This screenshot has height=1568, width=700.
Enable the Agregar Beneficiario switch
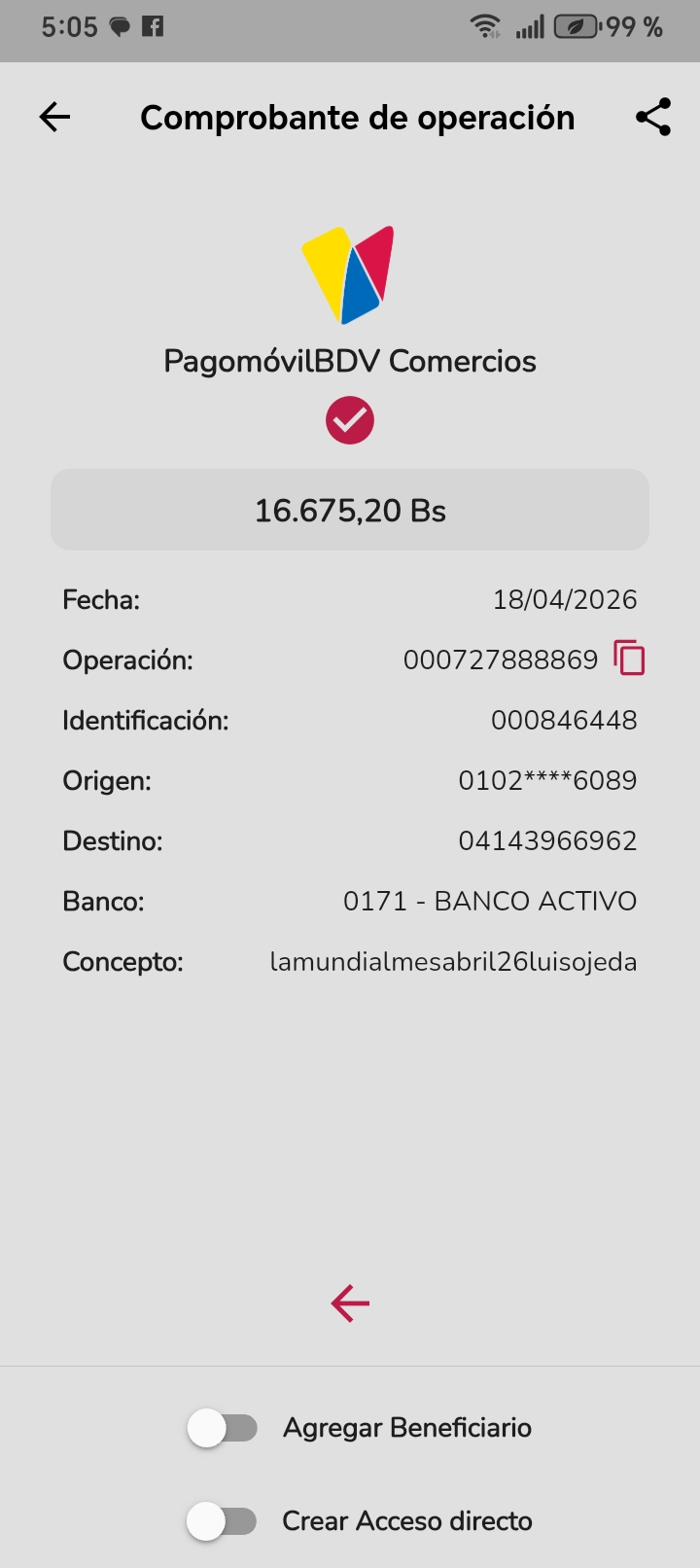[x=223, y=1428]
